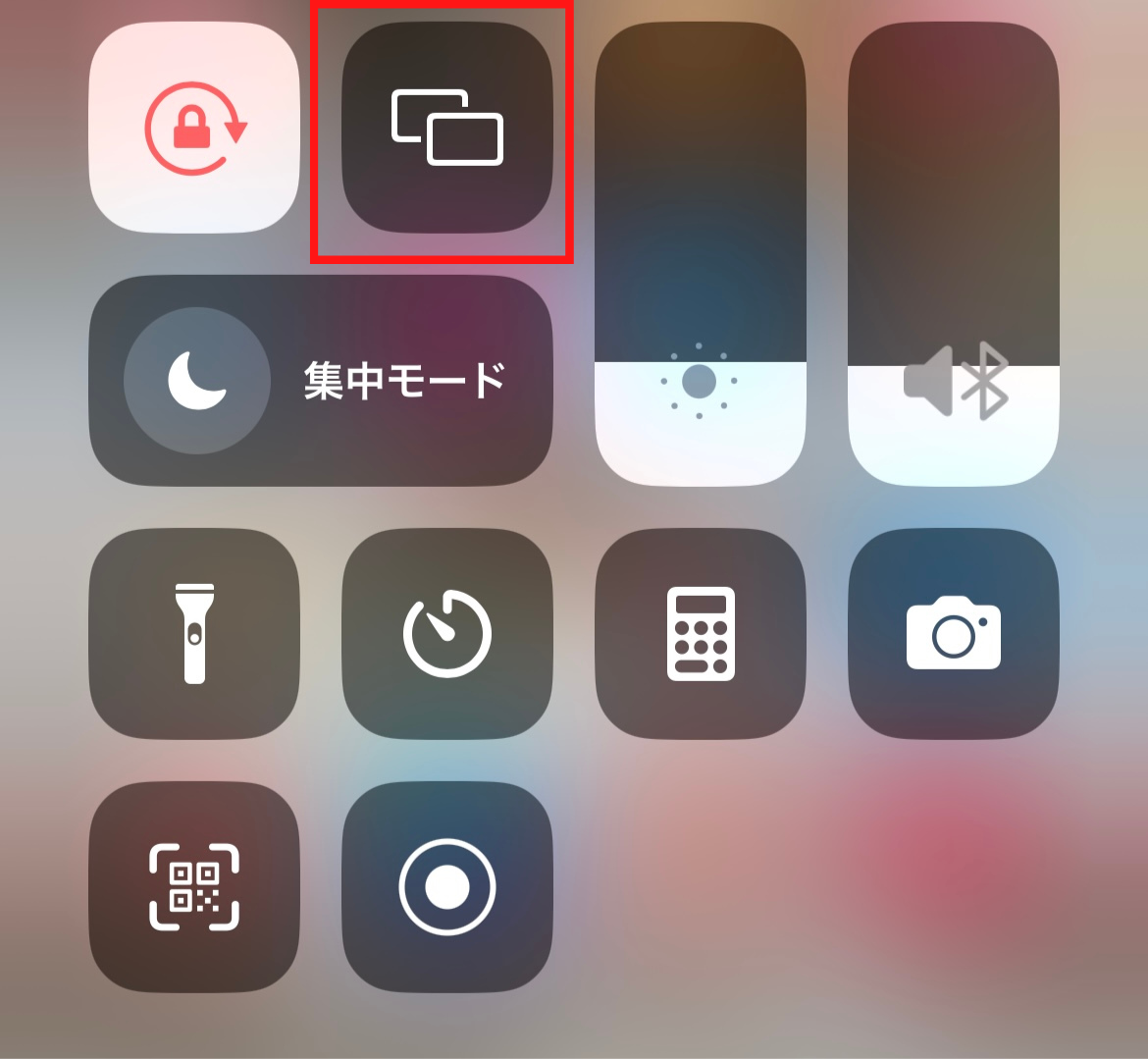
Task: Start screen recording
Action: click(447, 886)
